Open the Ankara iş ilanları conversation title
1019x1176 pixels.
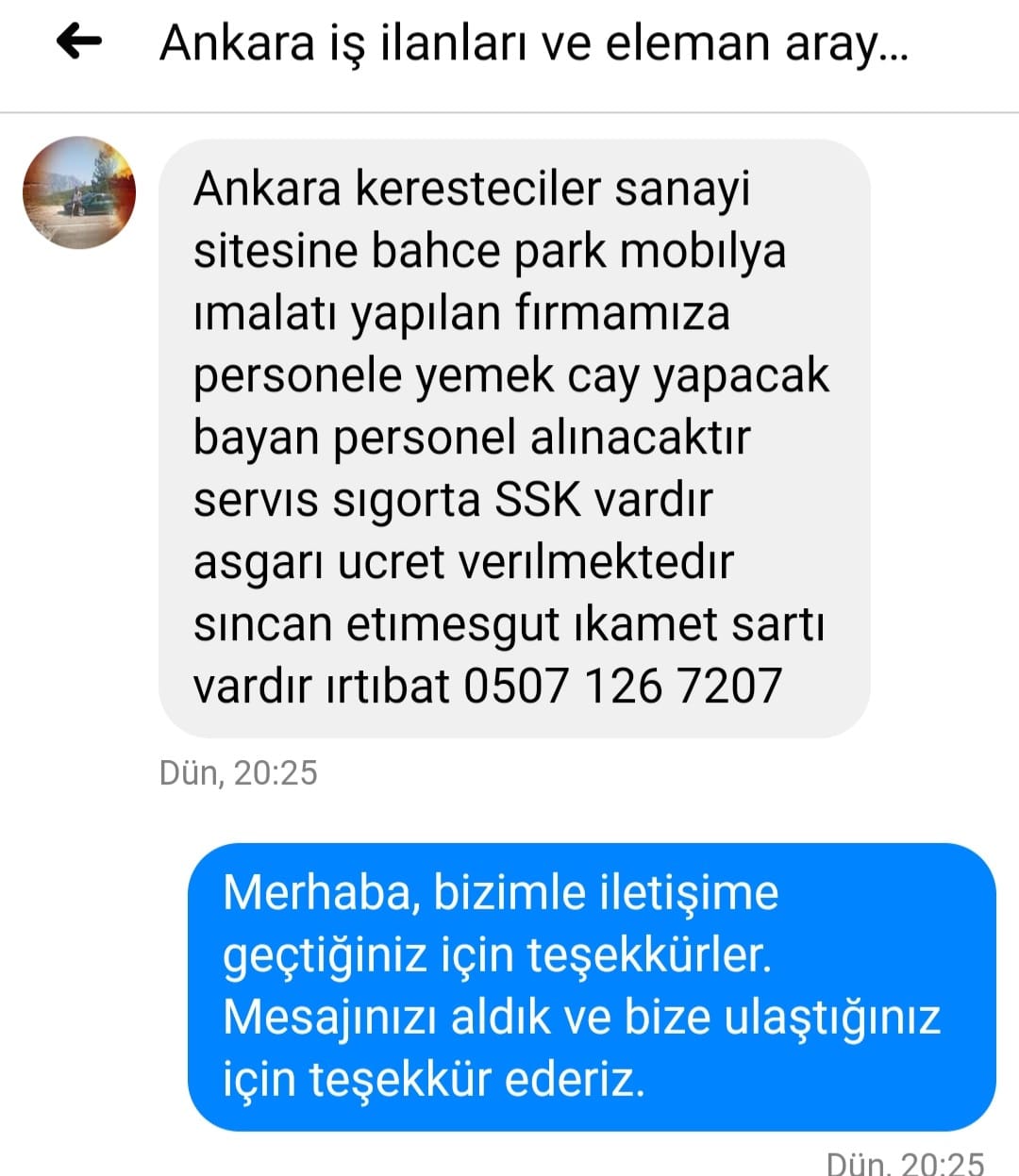(534, 43)
